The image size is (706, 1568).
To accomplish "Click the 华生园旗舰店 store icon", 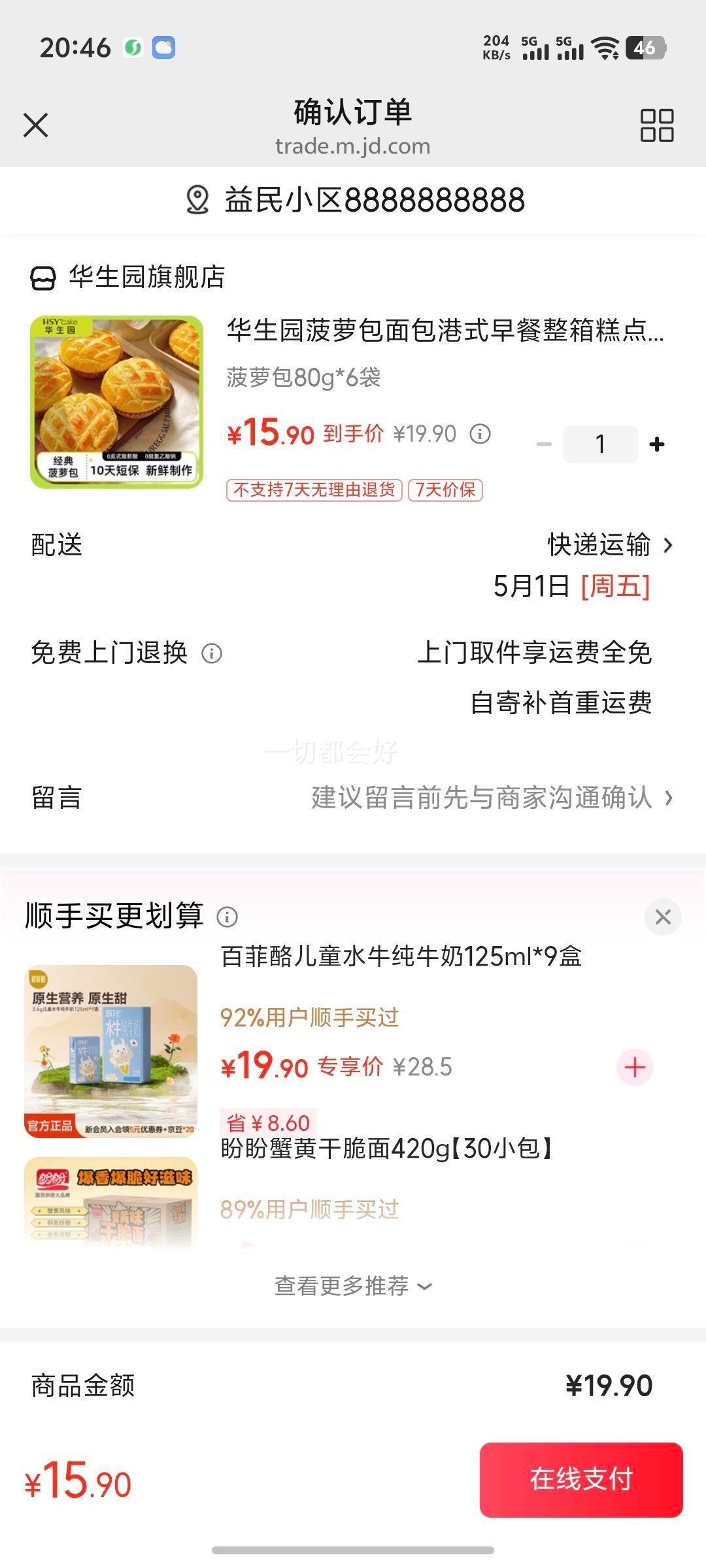I will (43, 277).
